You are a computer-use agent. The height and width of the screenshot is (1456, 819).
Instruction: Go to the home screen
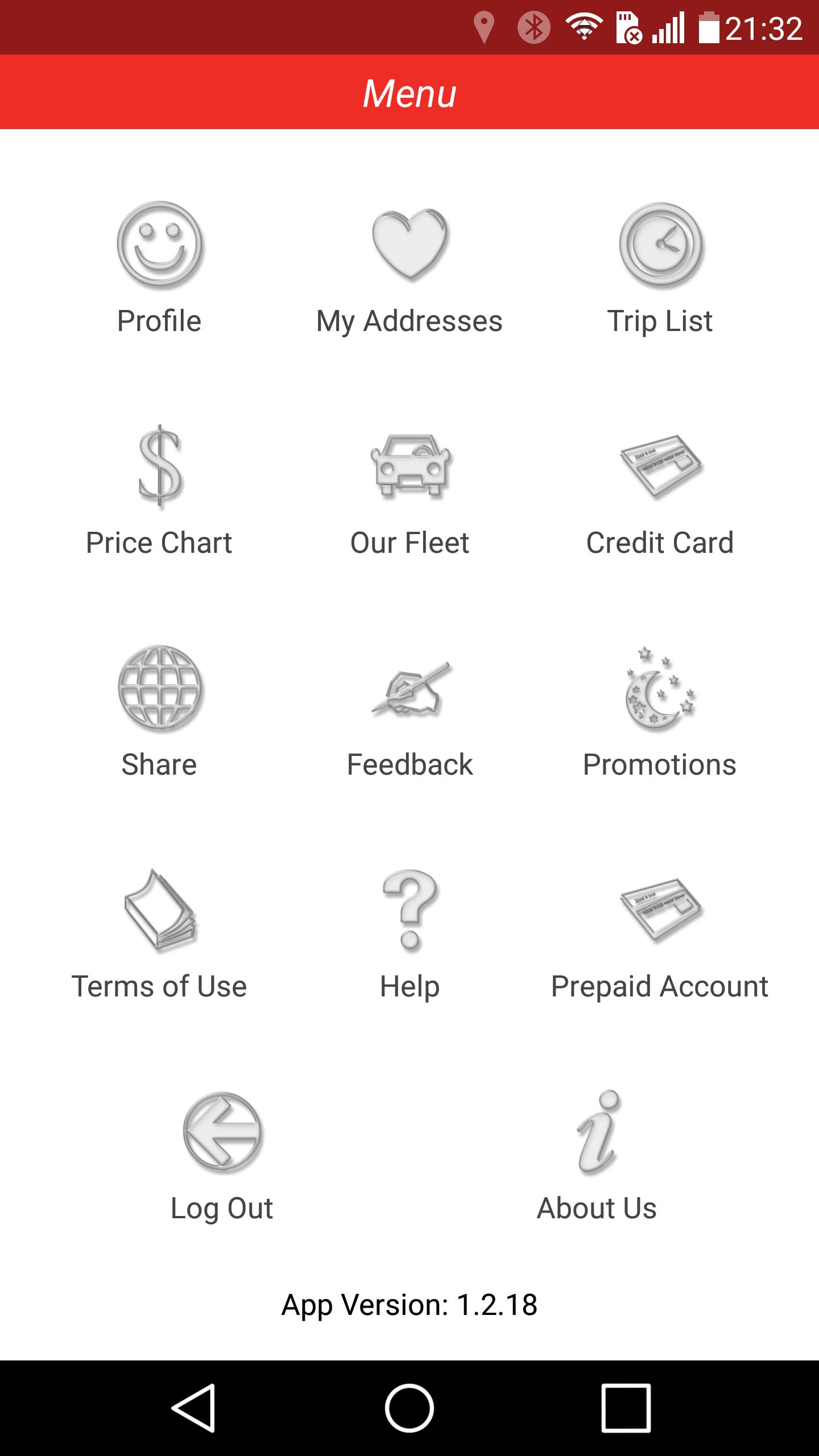(x=409, y=1408)
